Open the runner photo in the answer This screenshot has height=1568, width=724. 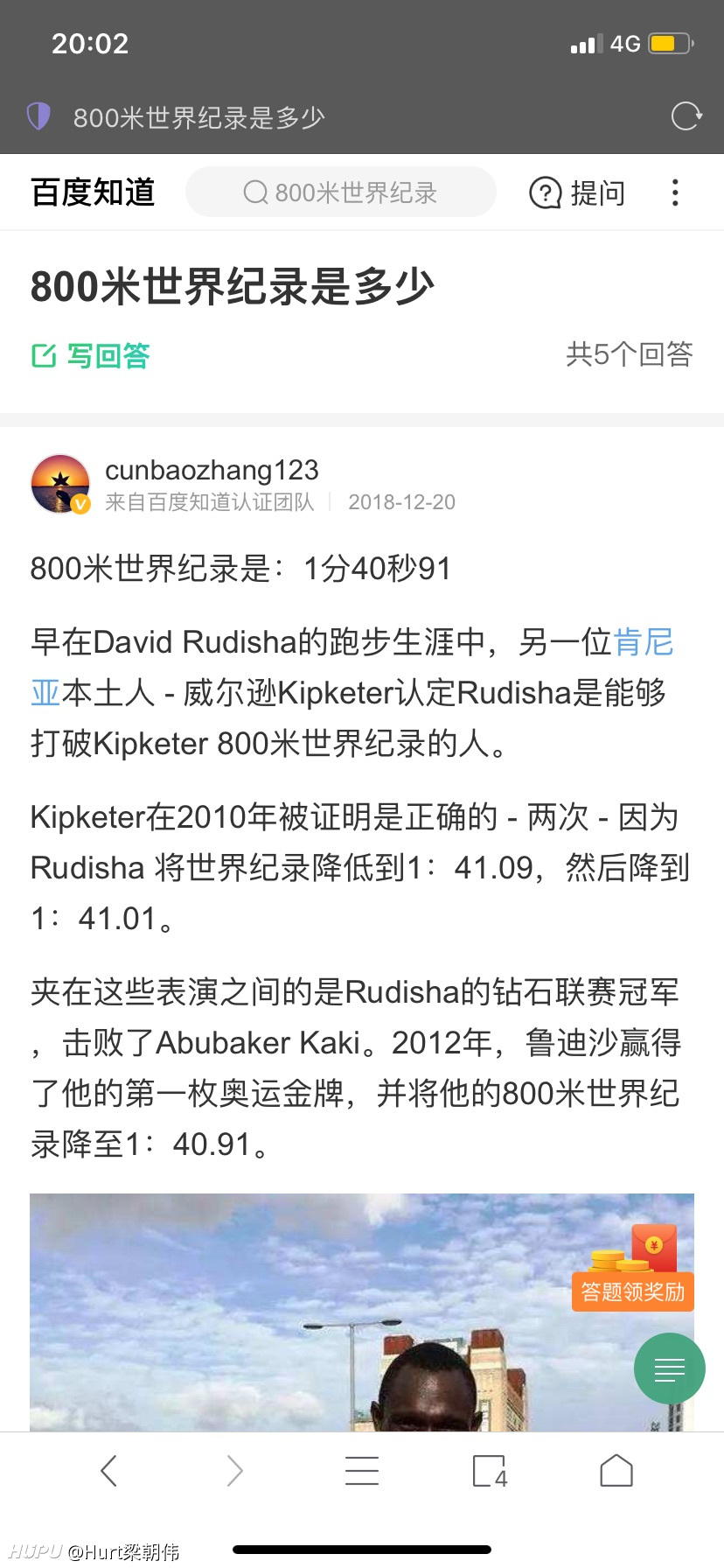pyautogui.click(x=362, y=1312)
